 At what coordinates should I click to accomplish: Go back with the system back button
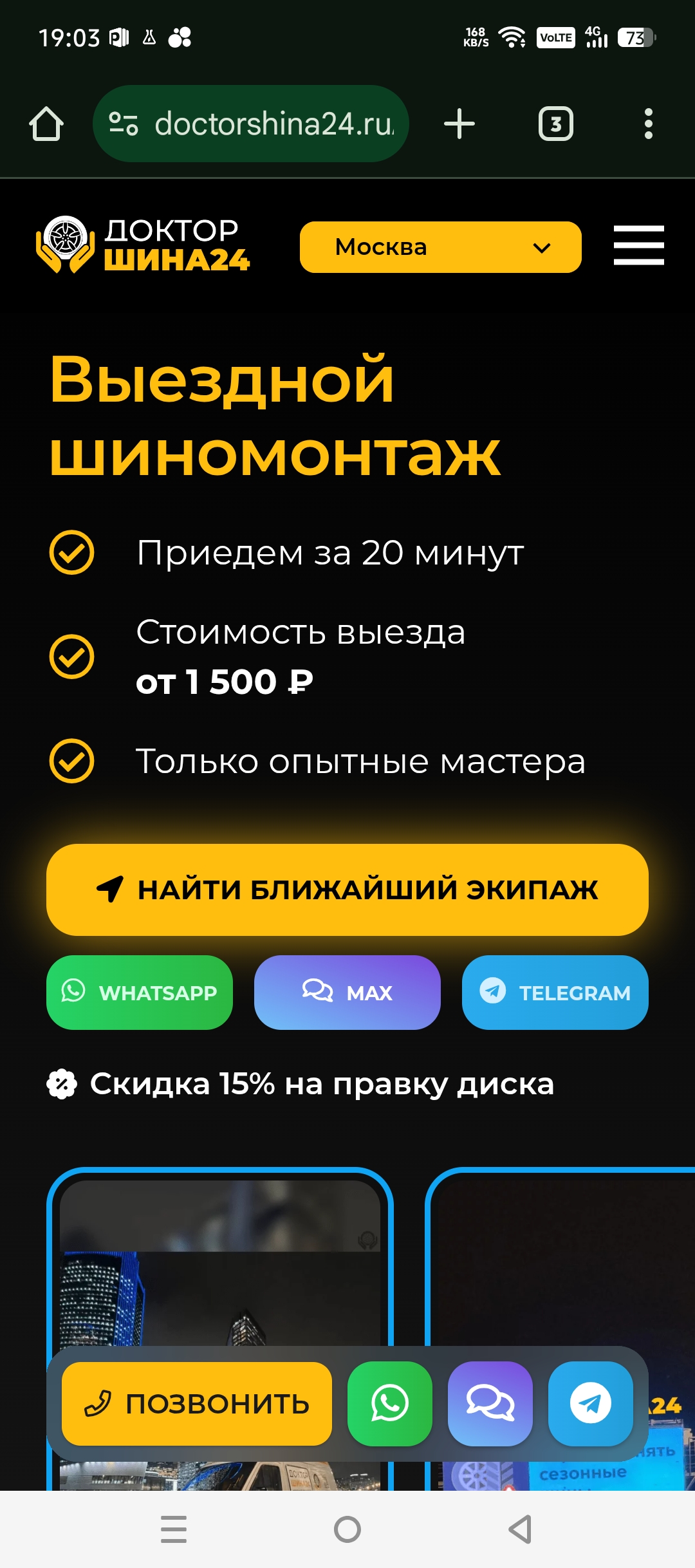(520, 1529)
